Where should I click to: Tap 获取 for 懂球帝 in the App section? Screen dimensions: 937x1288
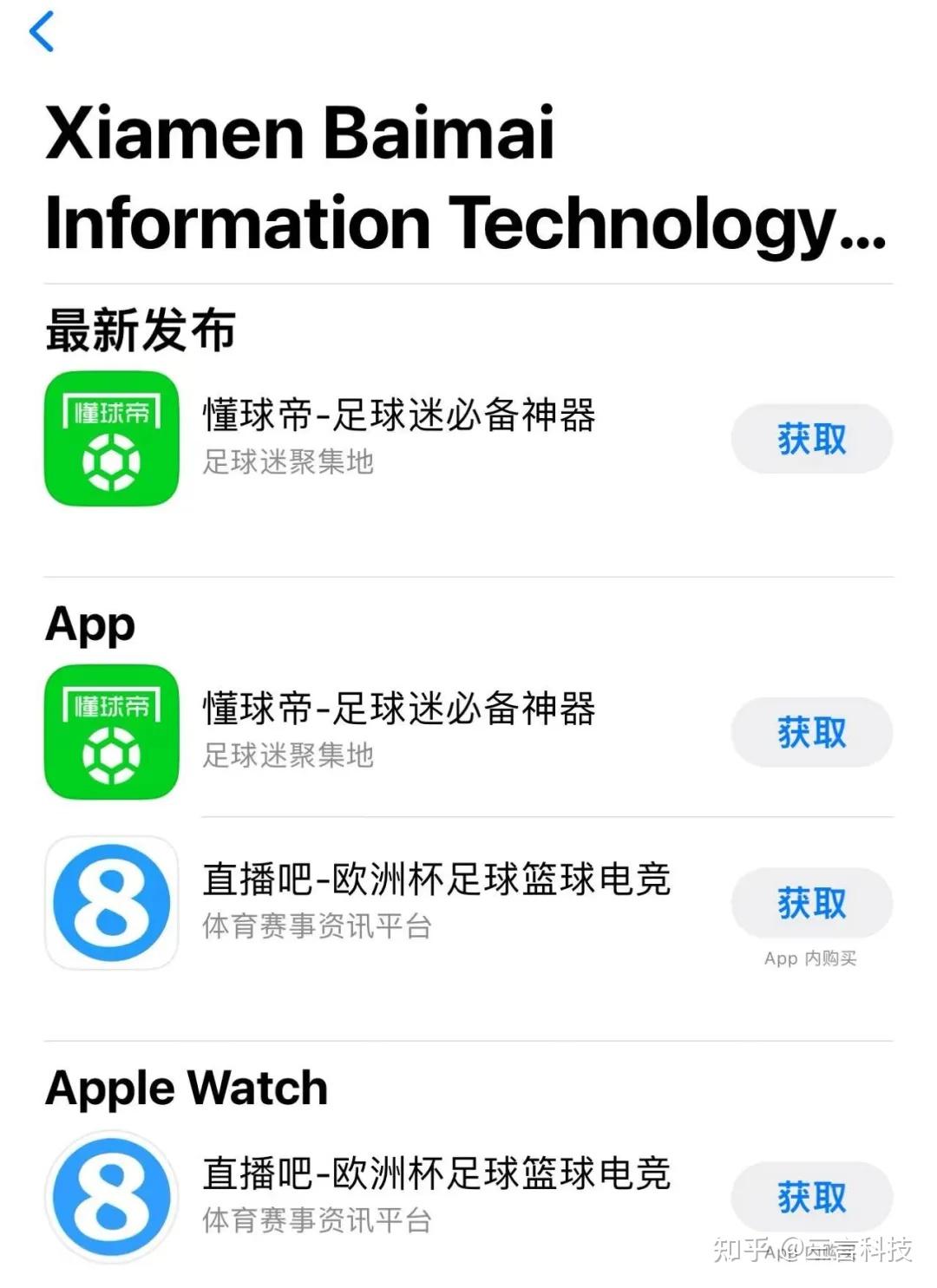tap(810, 733)
